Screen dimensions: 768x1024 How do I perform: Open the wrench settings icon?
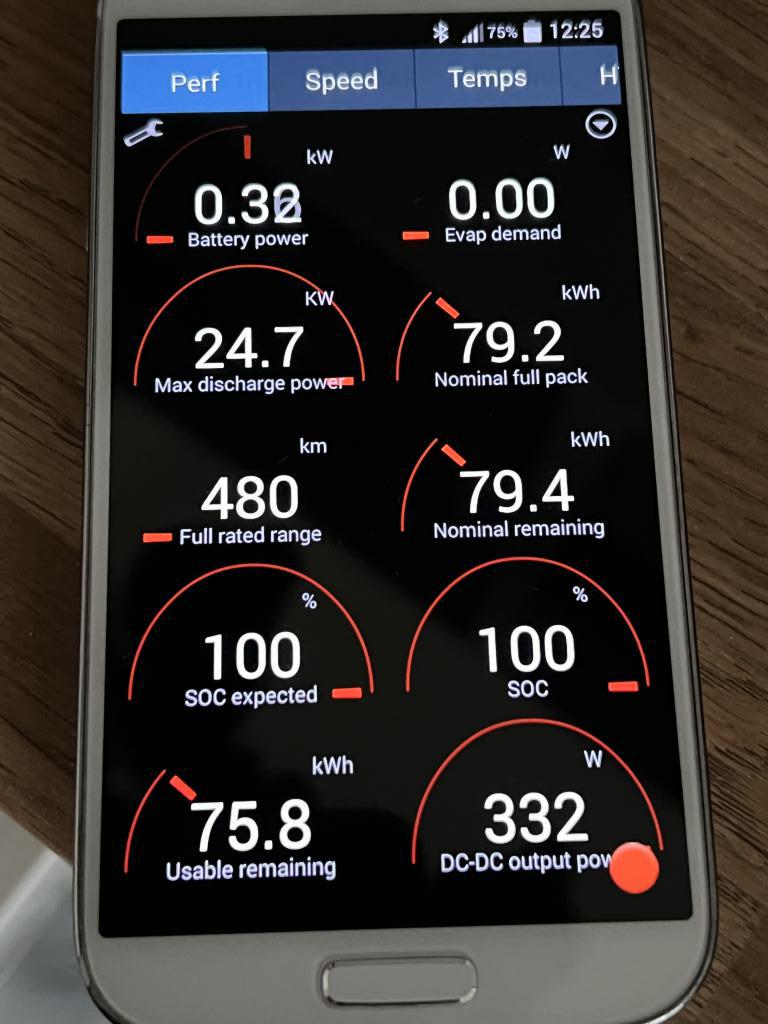coord(143,131)
